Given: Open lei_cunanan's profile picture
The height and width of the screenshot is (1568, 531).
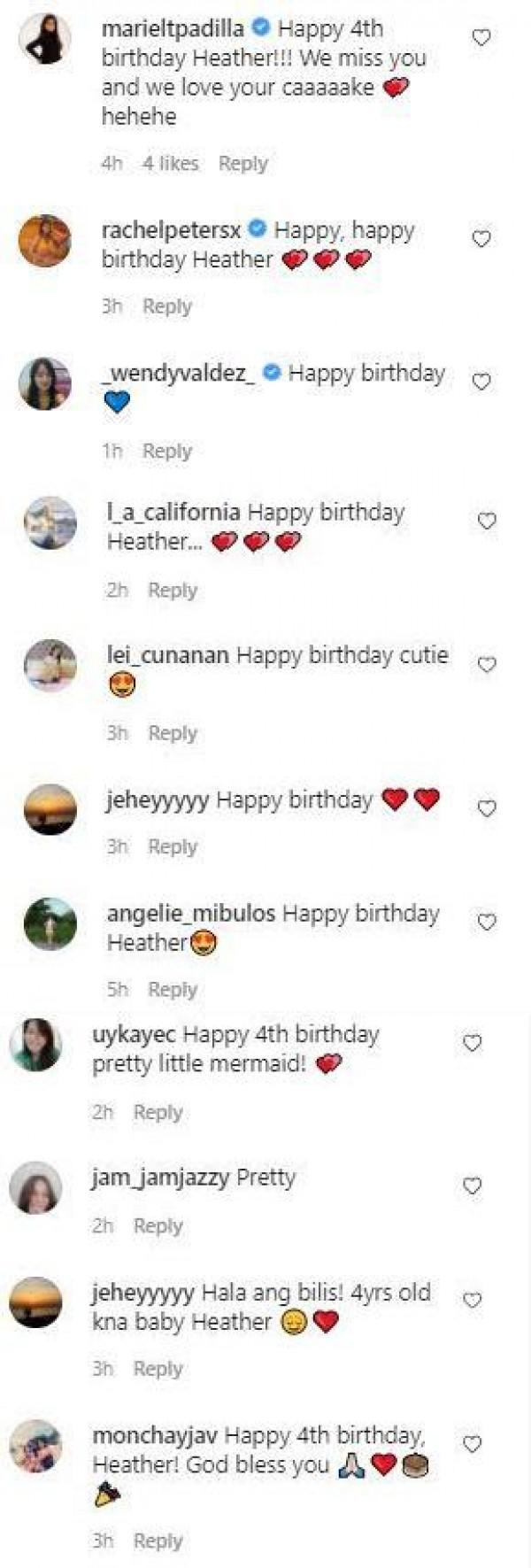Looking at the screenshot, I should 50,665.
